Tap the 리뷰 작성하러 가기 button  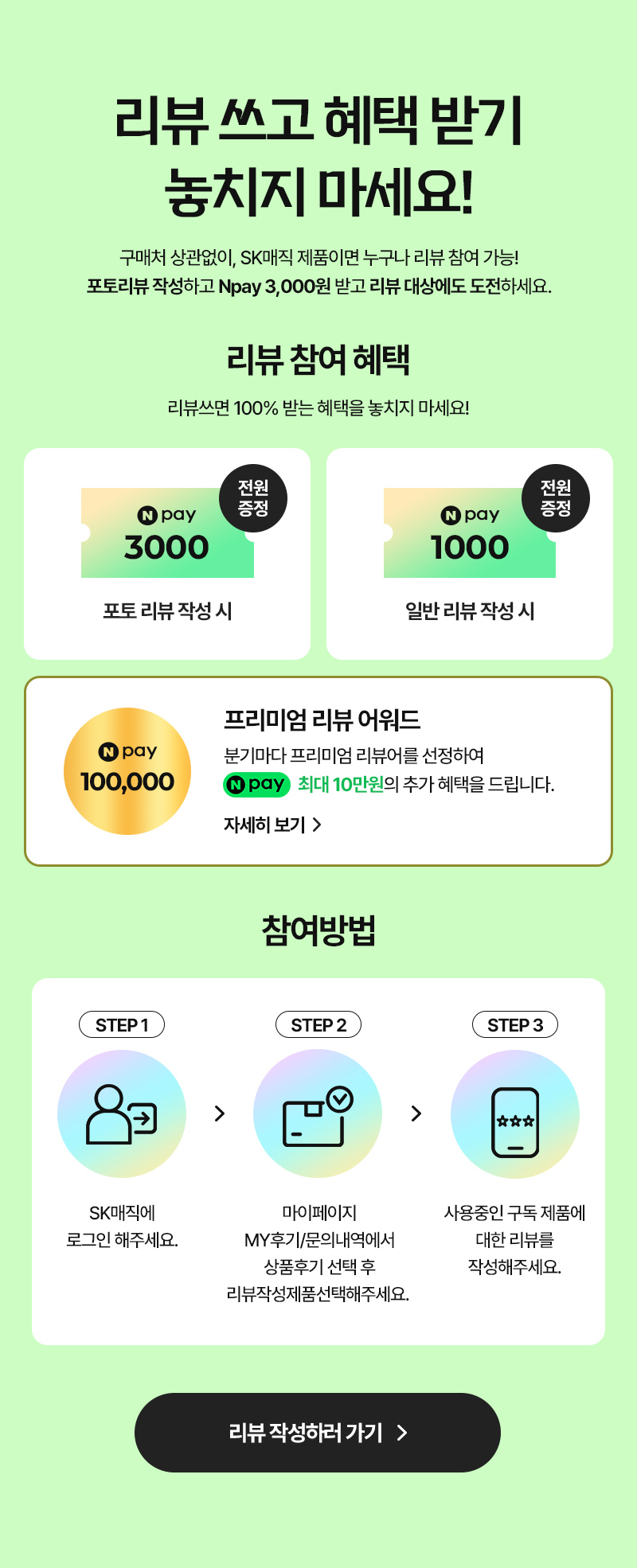pos(317,1433)
